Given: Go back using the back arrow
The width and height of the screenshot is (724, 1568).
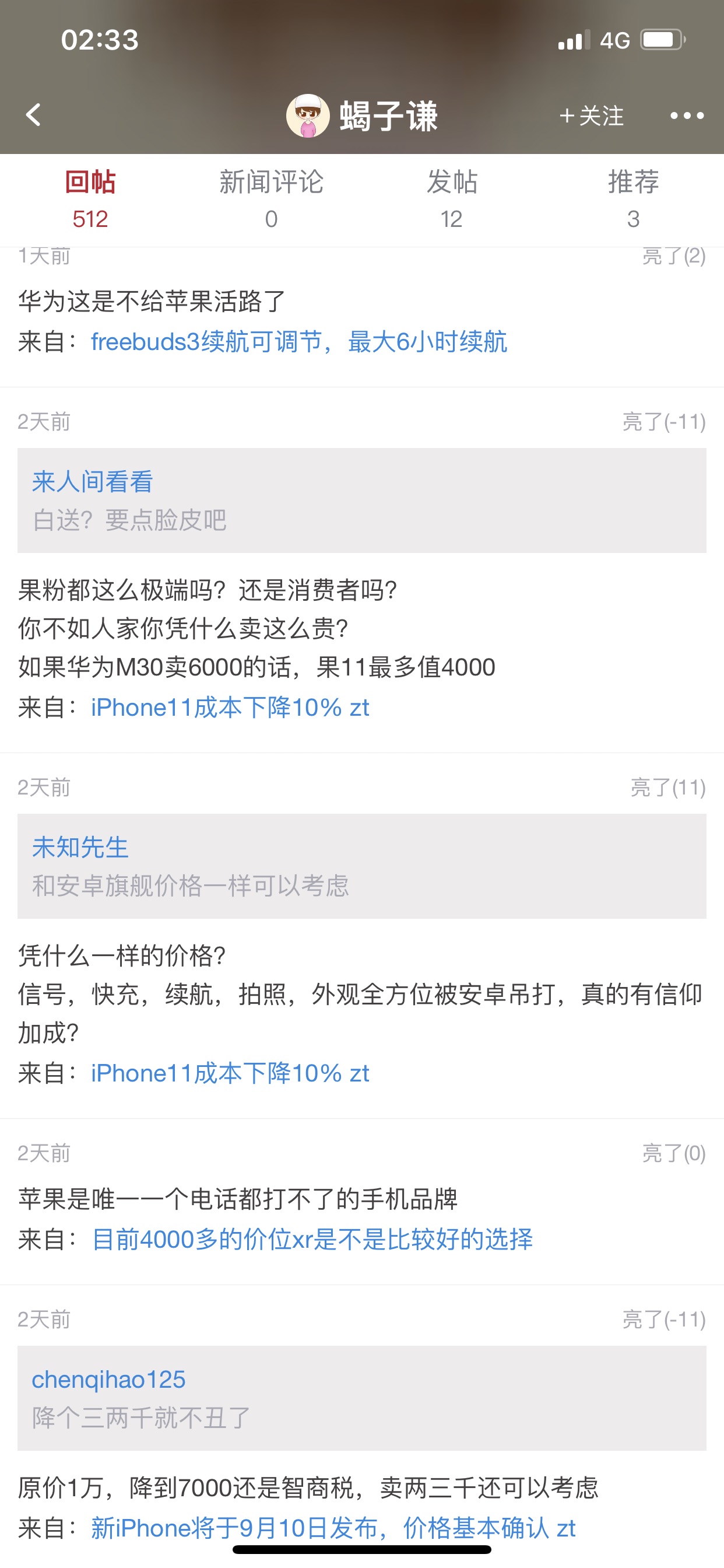Looking at the screenshot, I should click(x=33, y=114).
